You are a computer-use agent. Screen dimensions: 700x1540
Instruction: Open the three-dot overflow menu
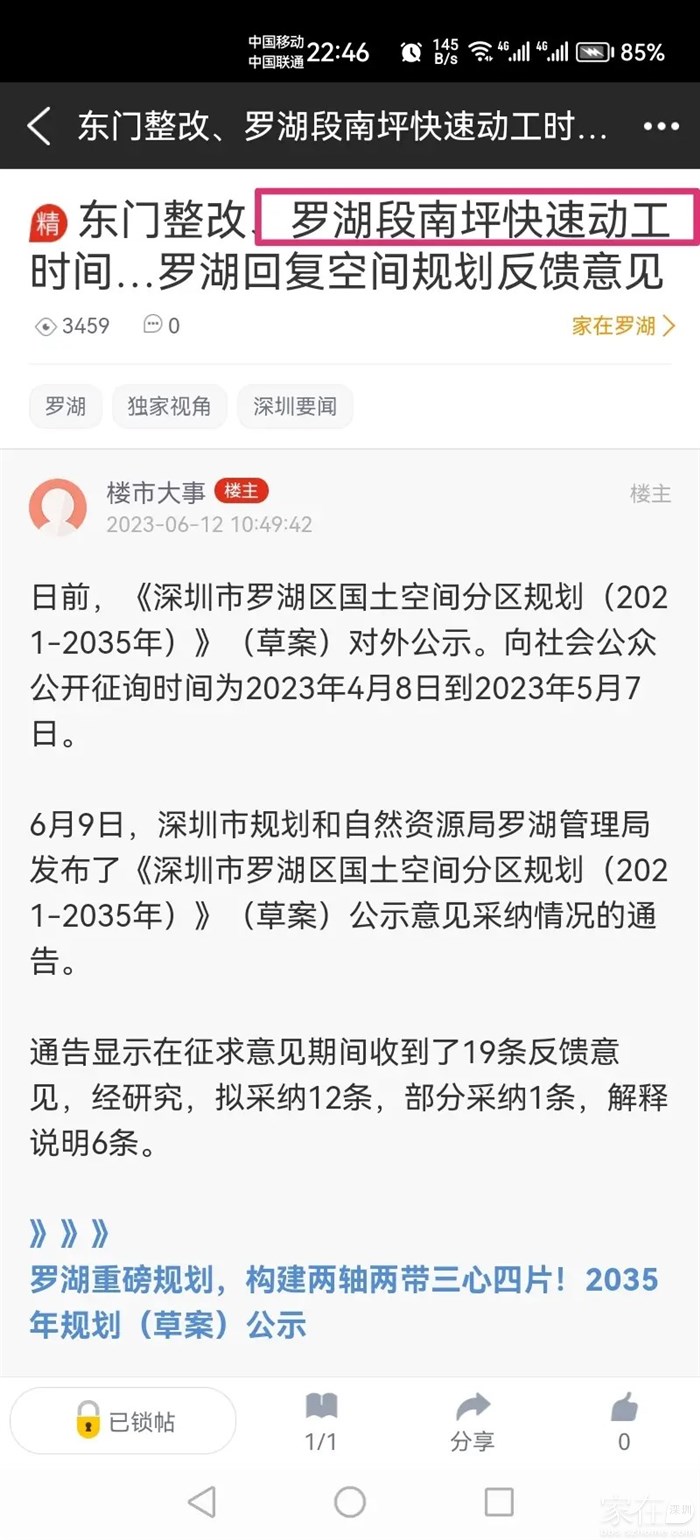point(661,127)
